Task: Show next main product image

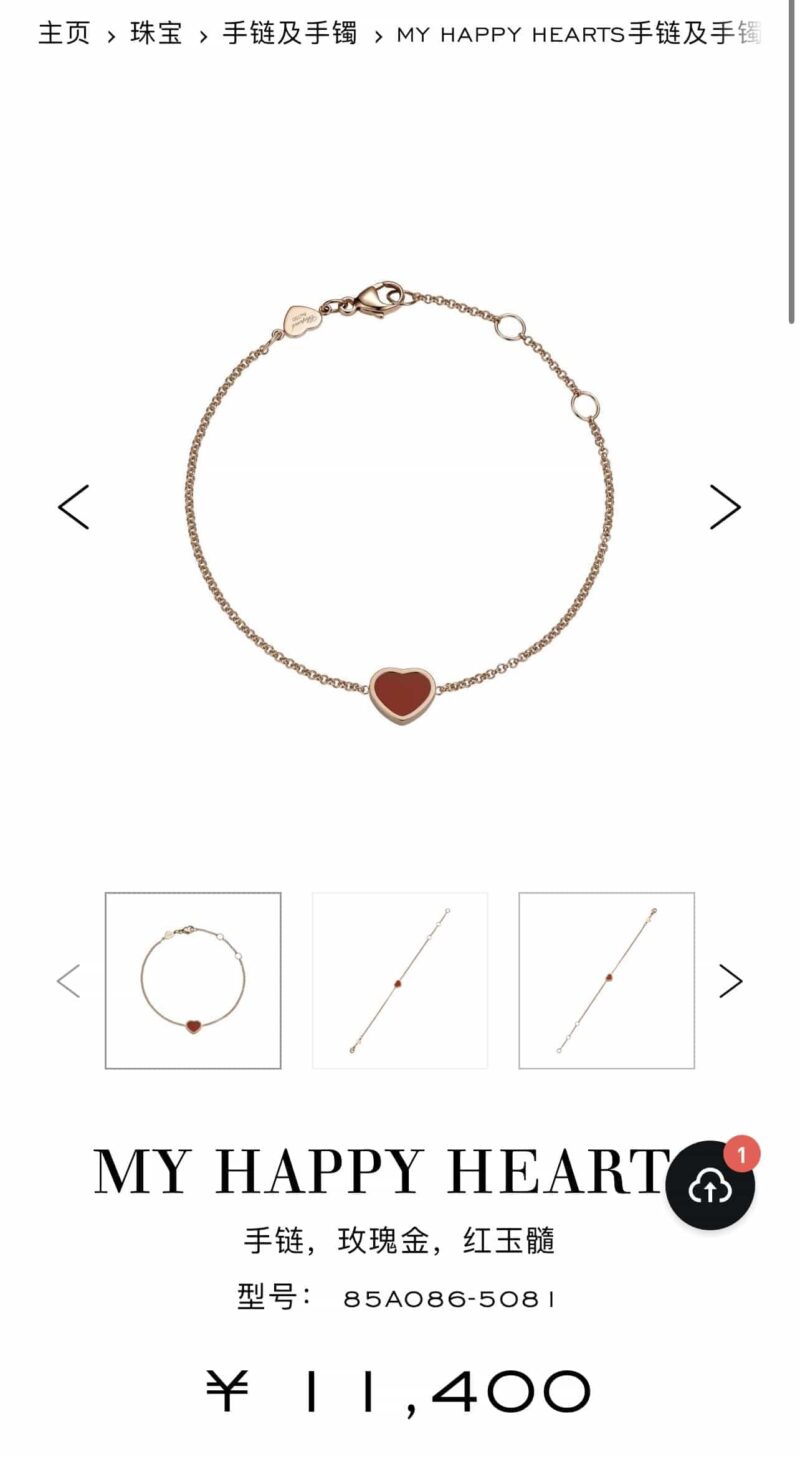Action: point(725,507)
